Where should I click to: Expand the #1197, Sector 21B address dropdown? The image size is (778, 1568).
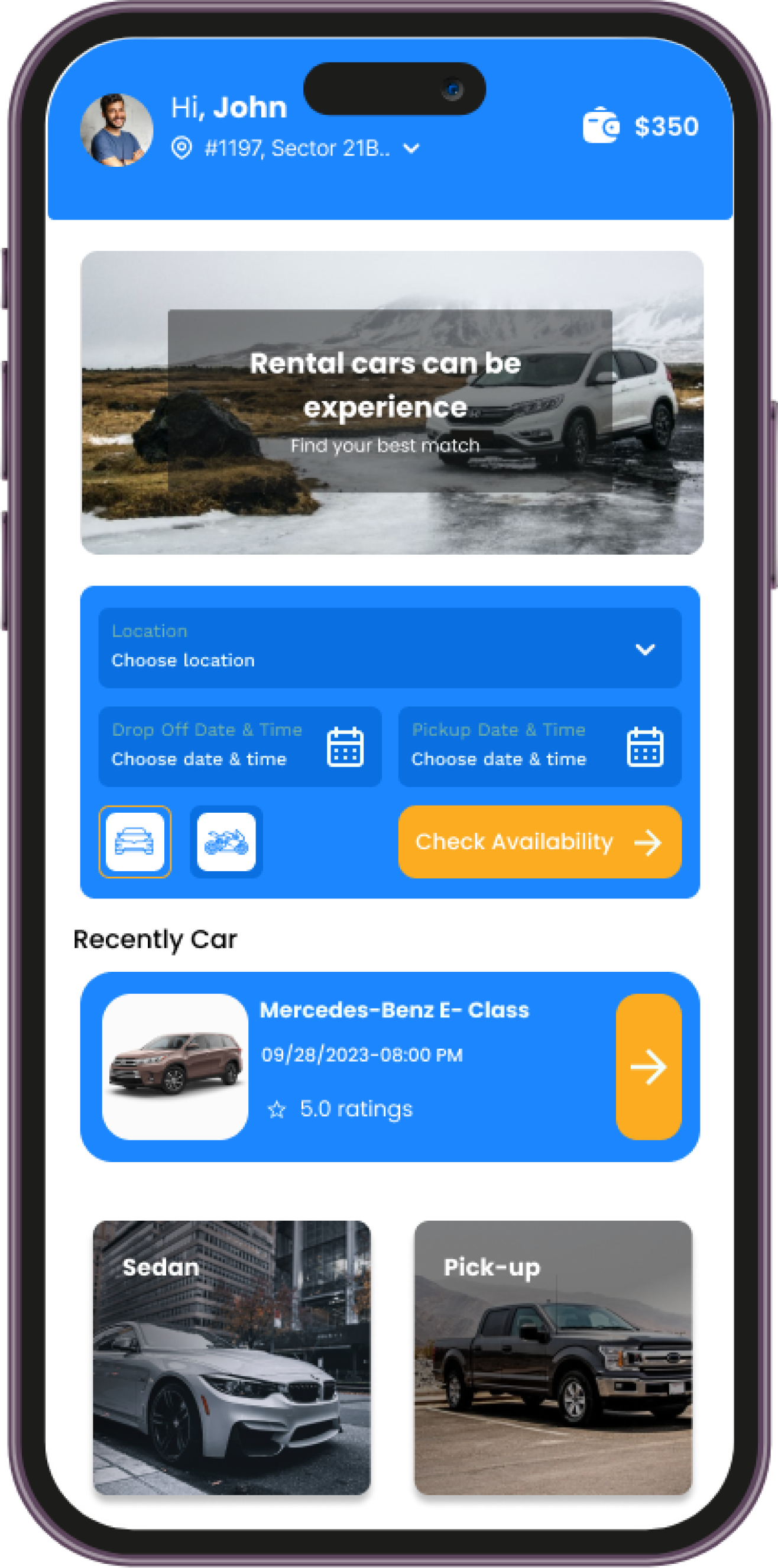411,148
